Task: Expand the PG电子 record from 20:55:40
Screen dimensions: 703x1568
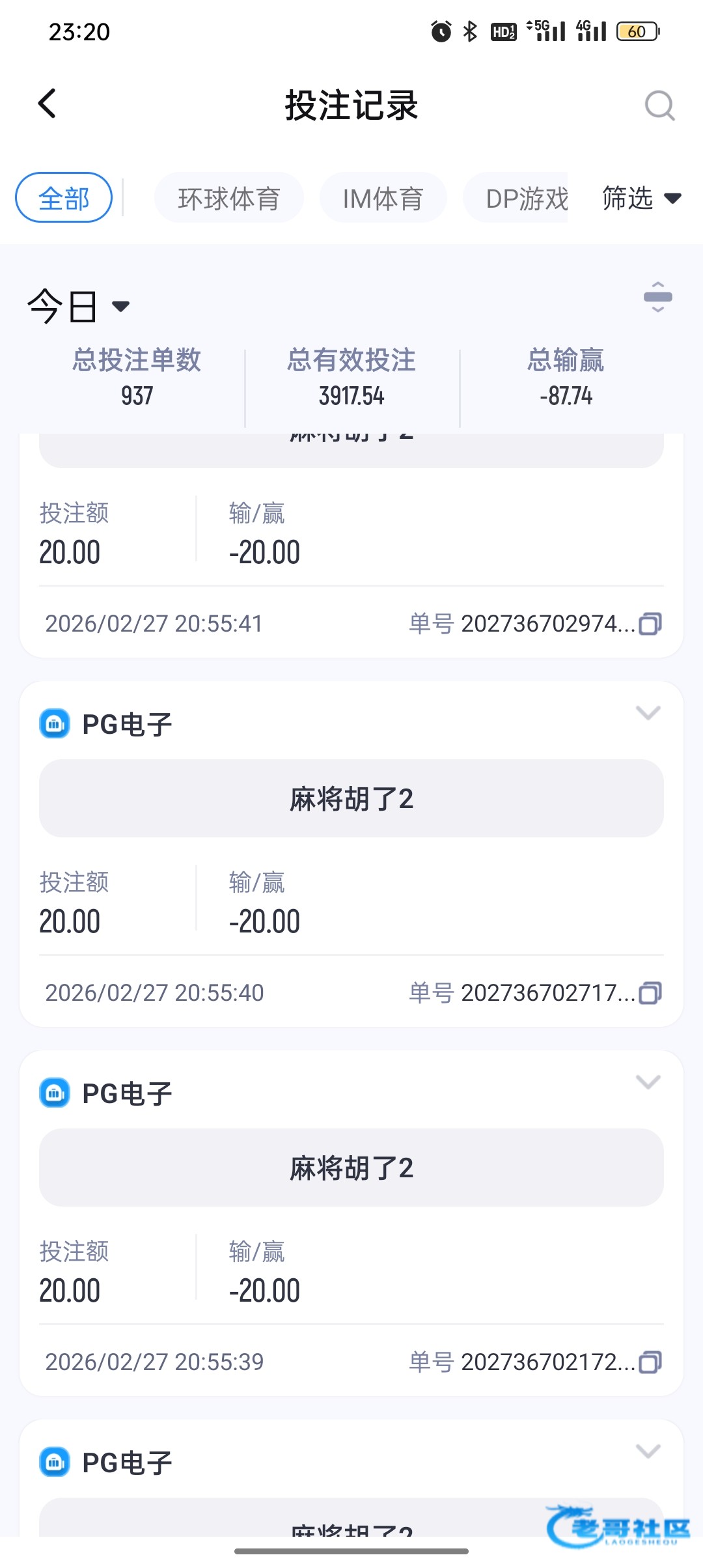Action: pyautogui.click(x=648, y=712)
